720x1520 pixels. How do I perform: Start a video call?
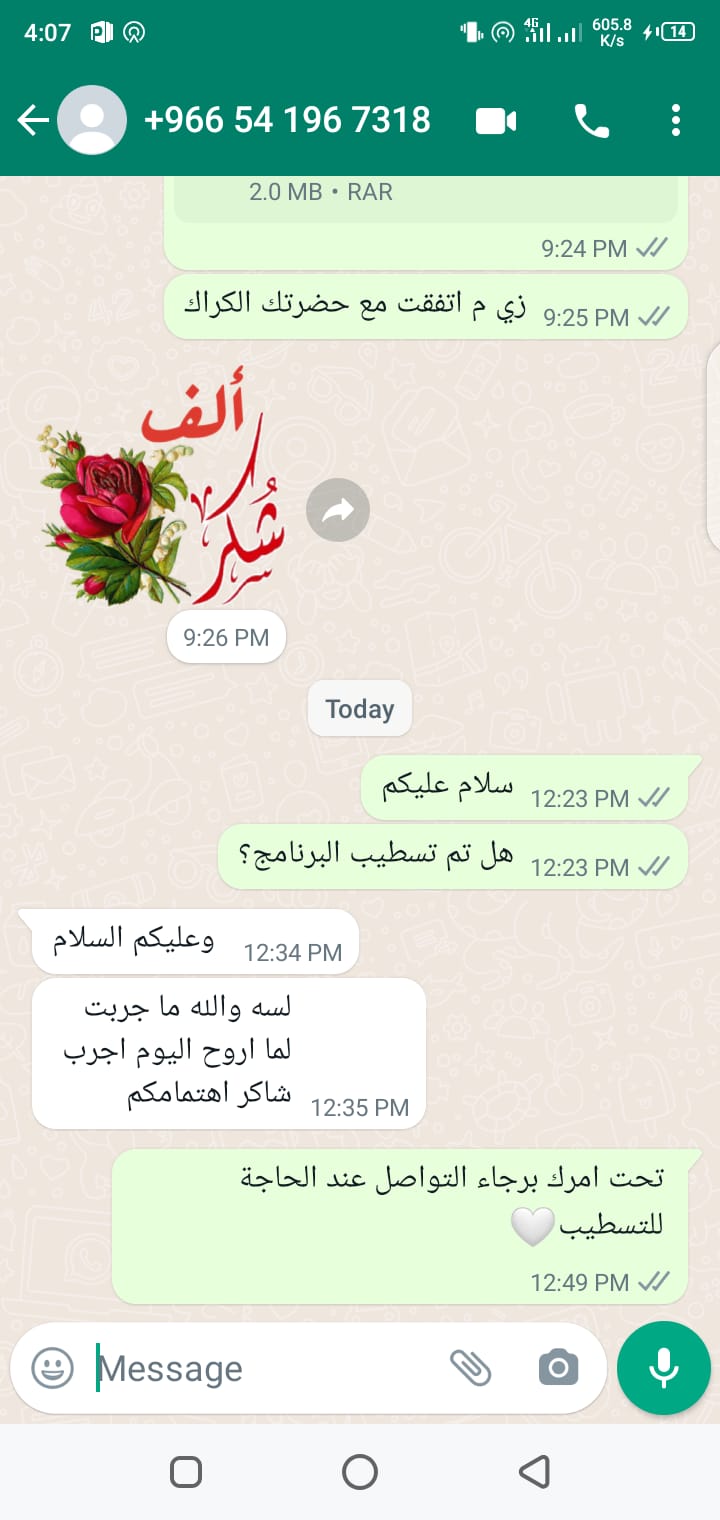coord(496,122)
